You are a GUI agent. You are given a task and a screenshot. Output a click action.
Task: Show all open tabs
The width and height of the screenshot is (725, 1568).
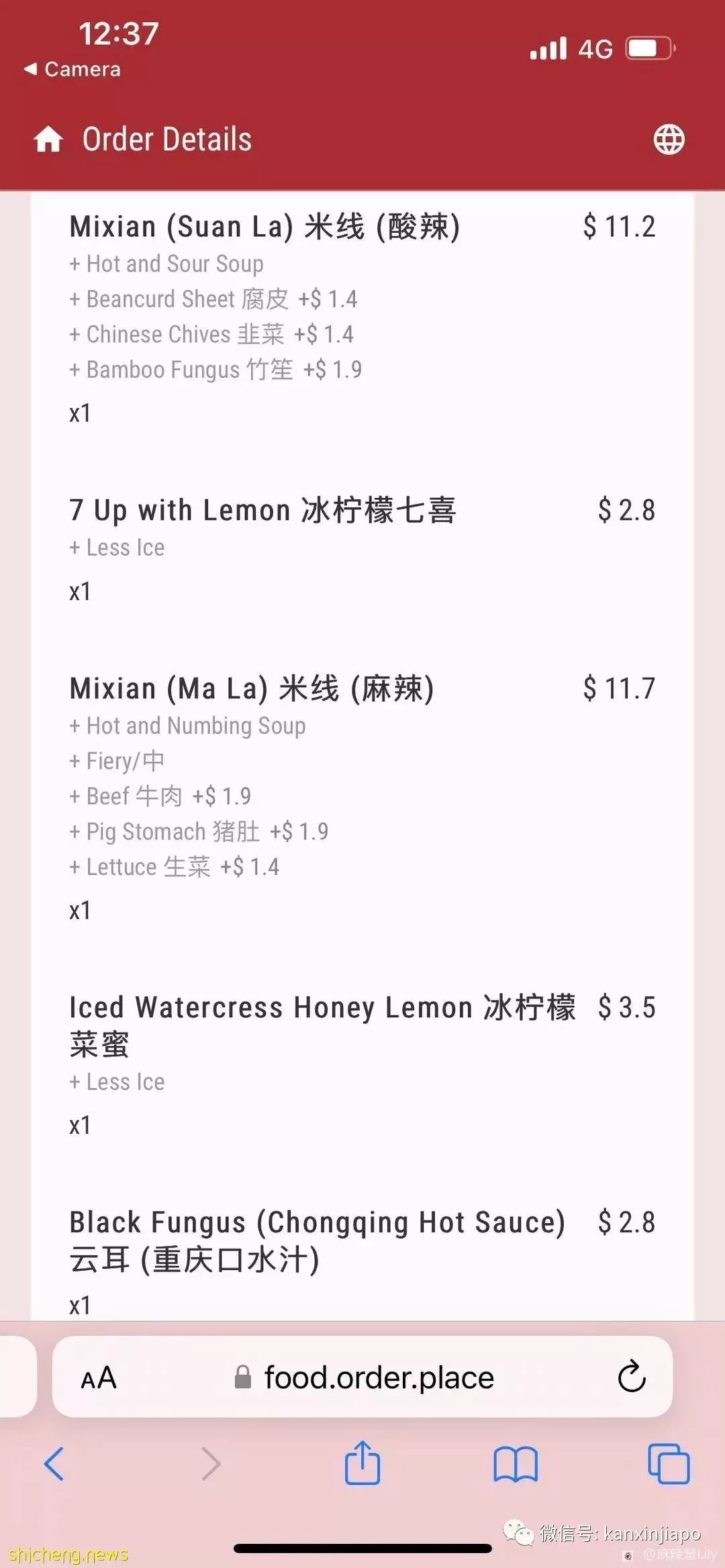(669, 1463)
